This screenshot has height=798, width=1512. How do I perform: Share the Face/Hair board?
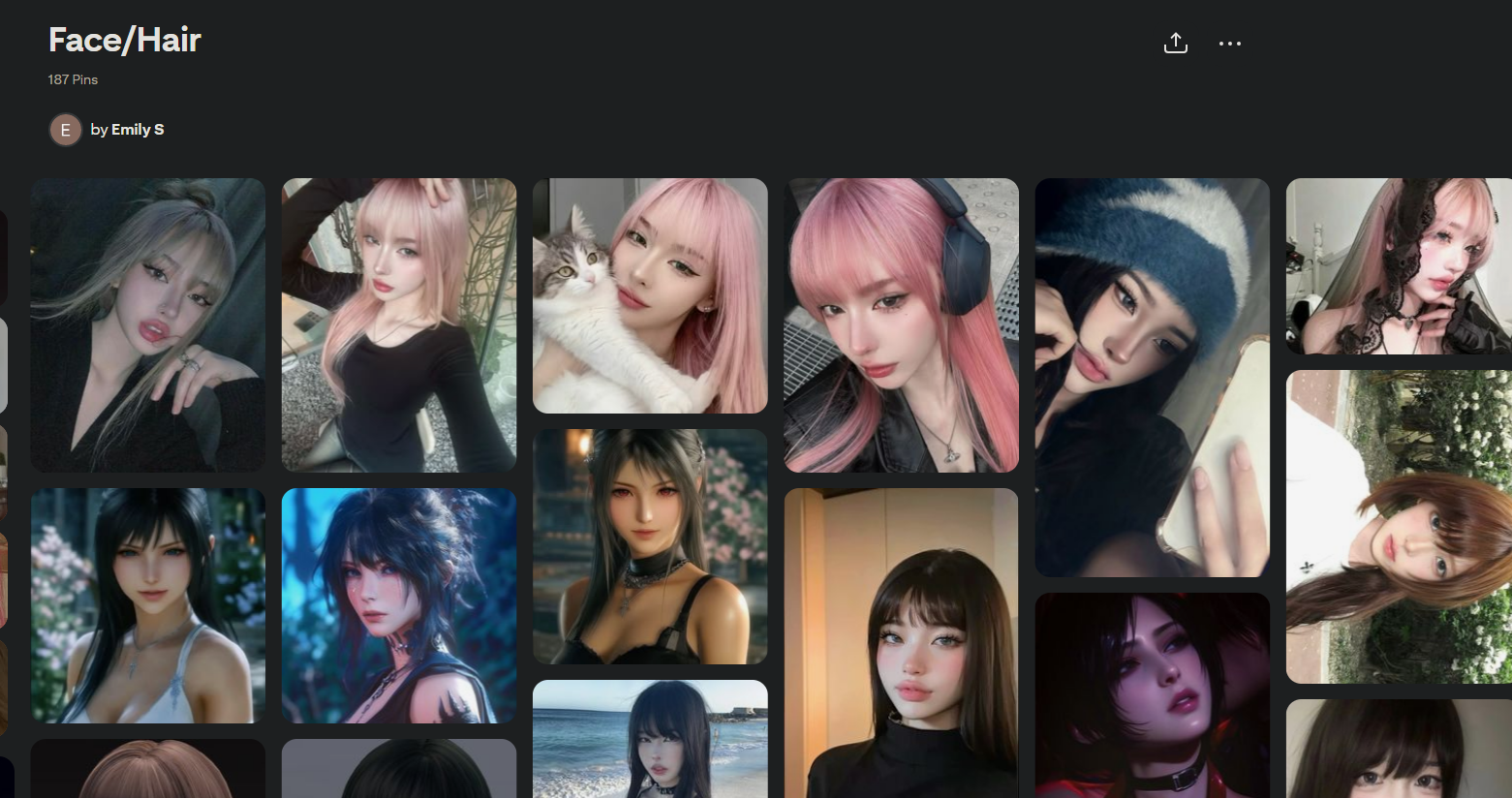pyautogui.click(x=1175, y=44)
